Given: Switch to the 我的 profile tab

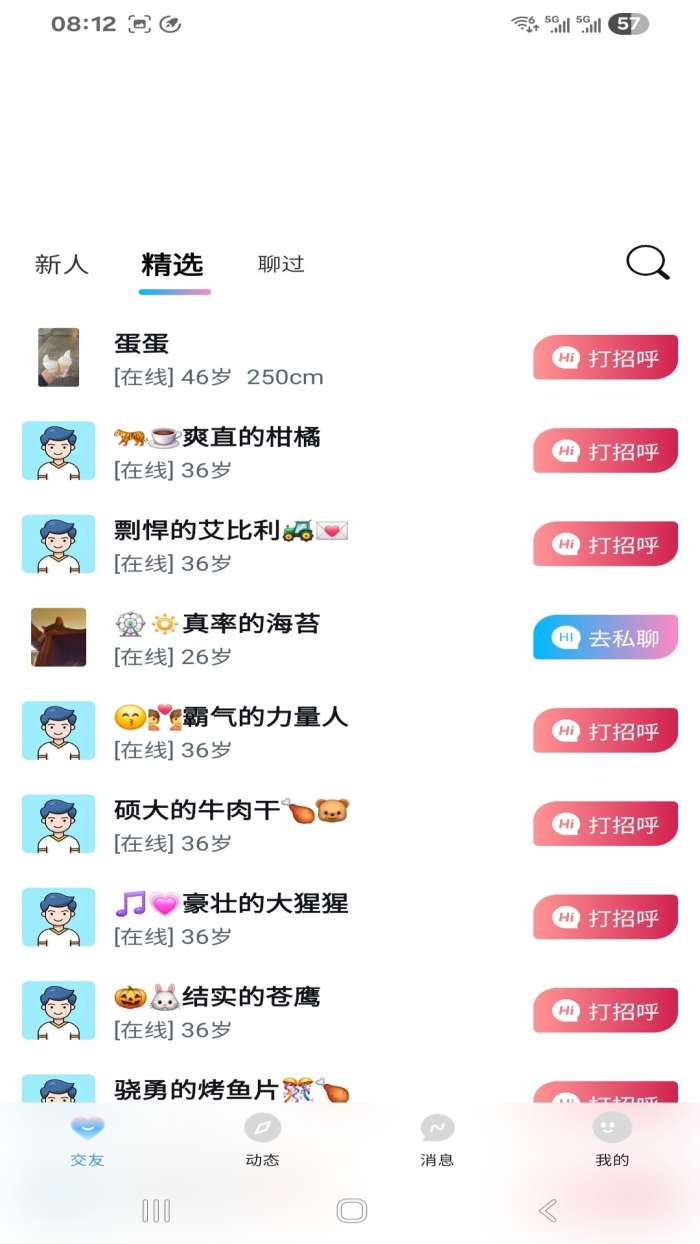Looking at the screenshot, I should (x=612, y=1139).
